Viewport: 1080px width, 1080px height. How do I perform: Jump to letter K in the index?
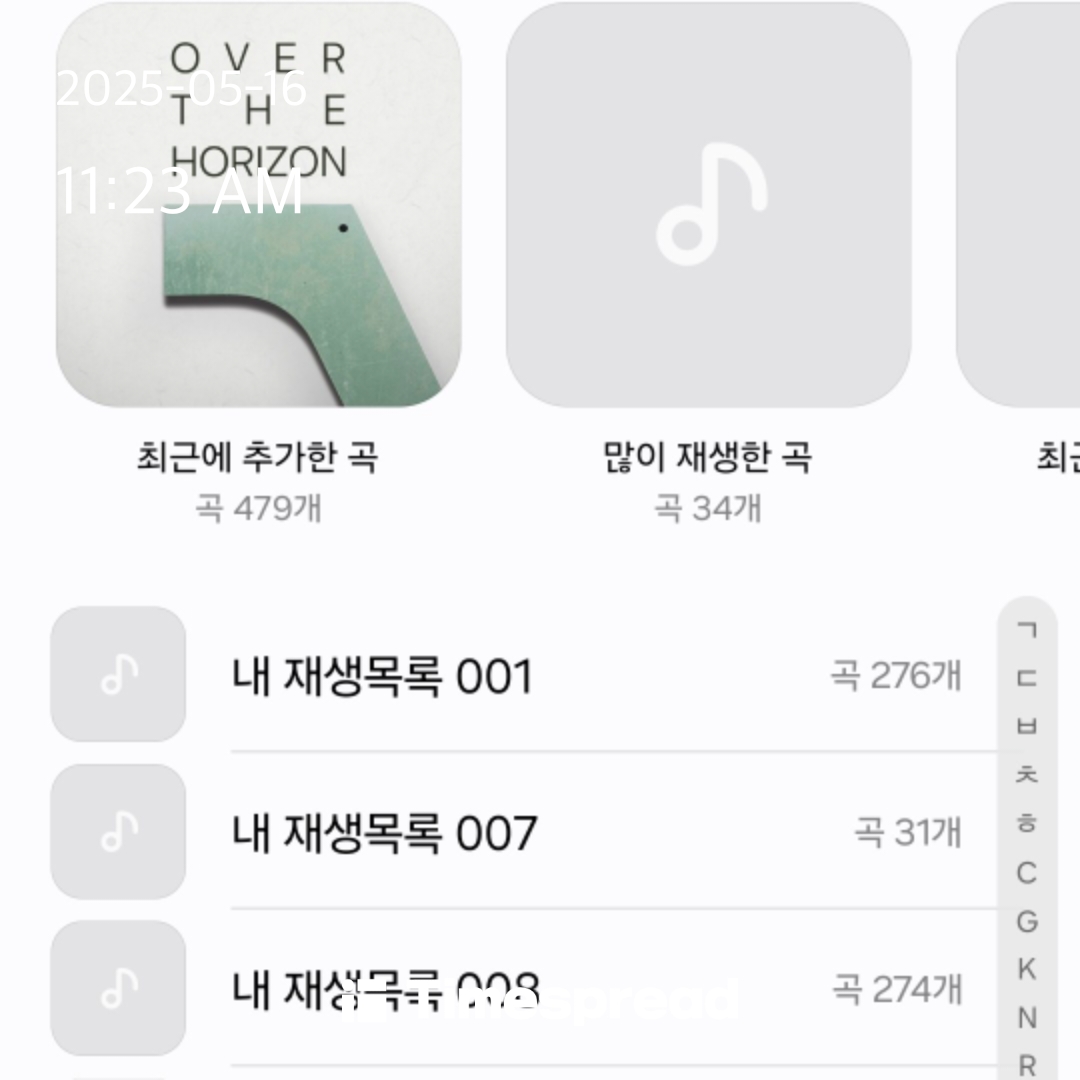1027,969
